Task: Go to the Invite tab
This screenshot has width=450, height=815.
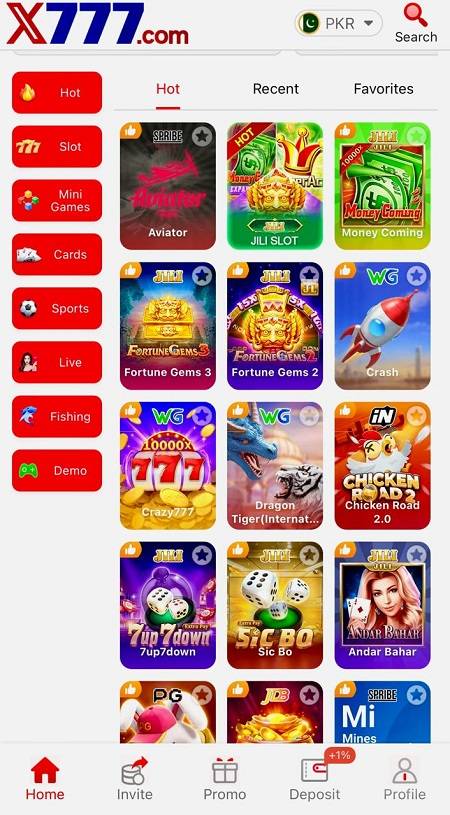Action: point(135,779)
